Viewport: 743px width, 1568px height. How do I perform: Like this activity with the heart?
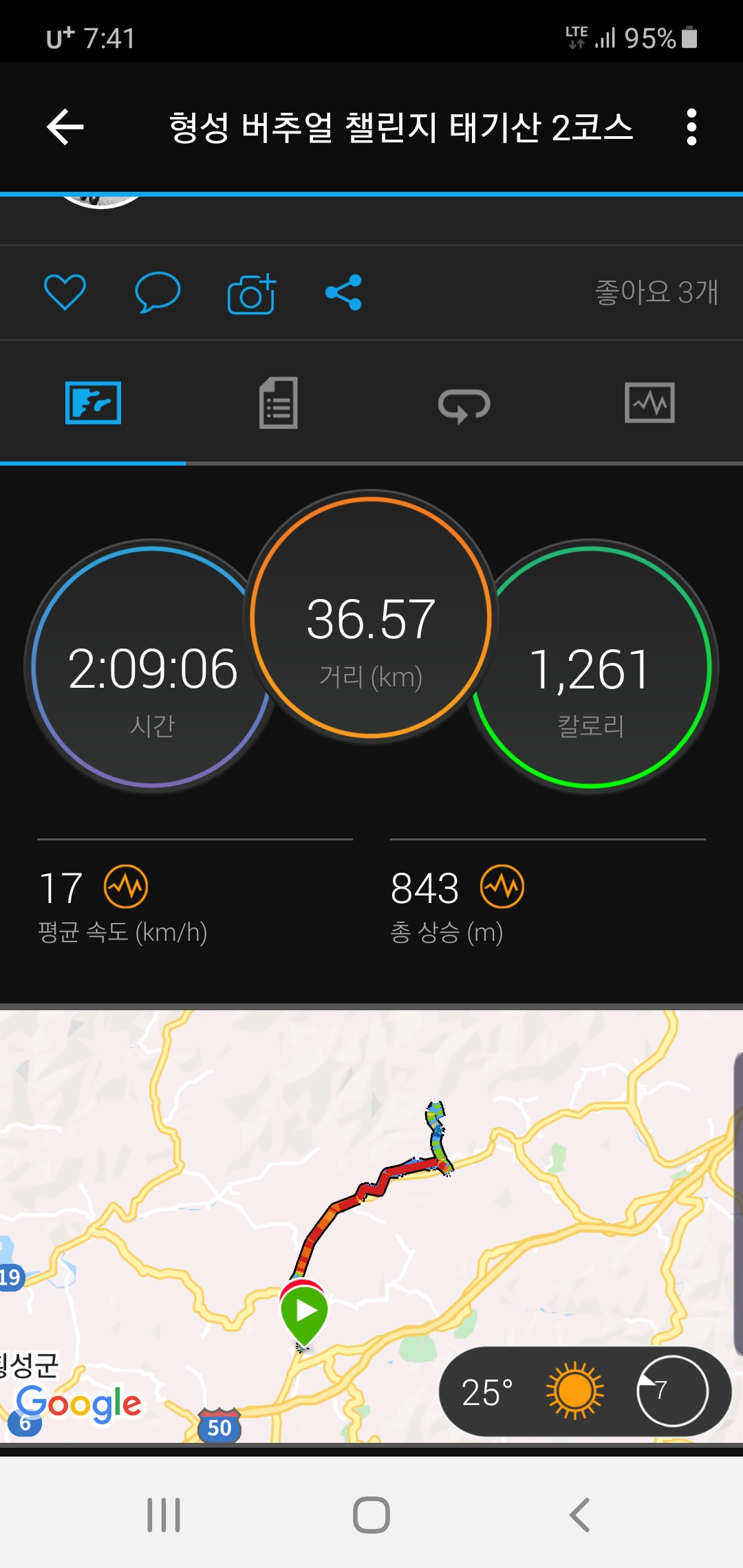(x=65, y=292)
